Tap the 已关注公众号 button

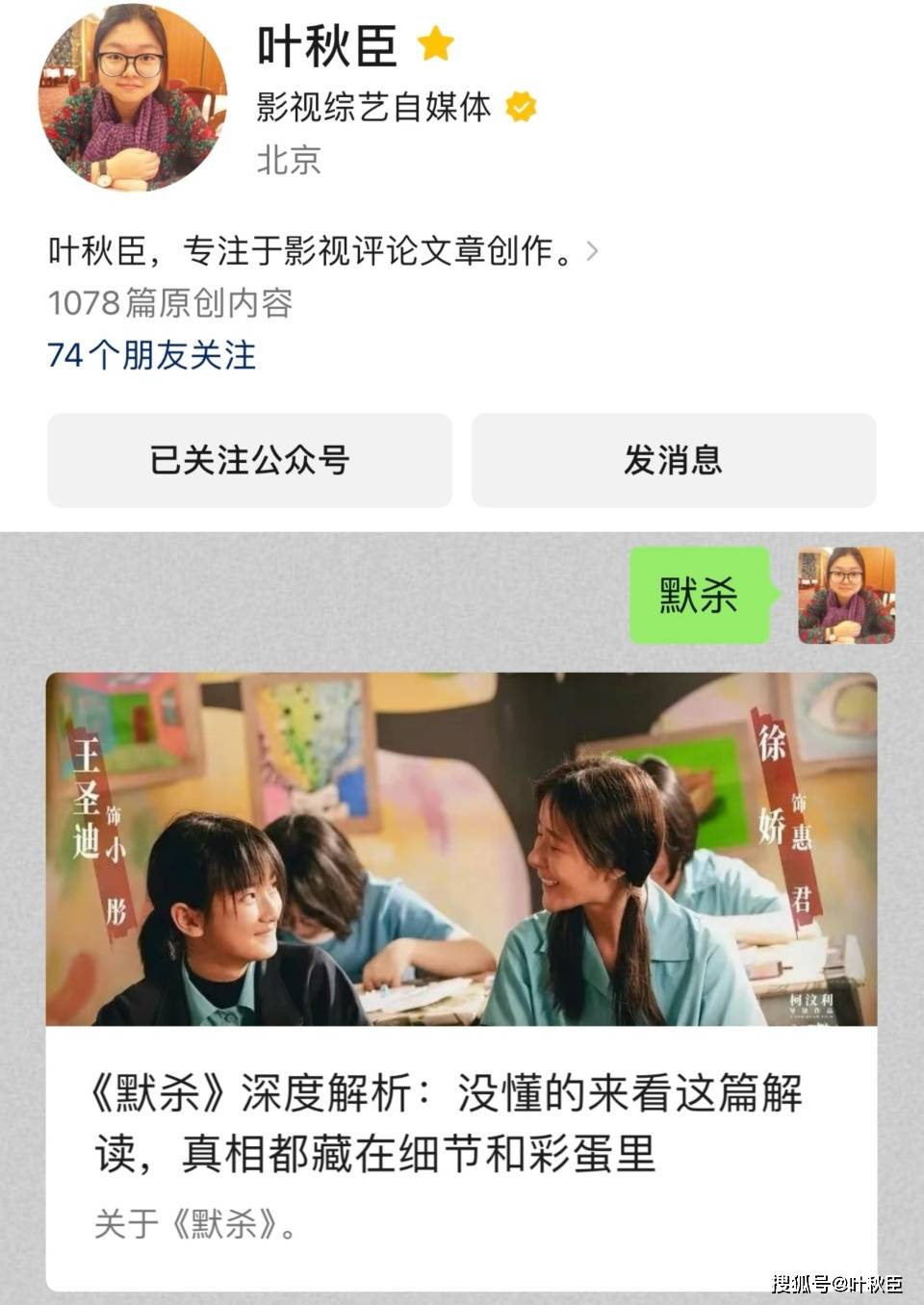click(x=249, y=460)
